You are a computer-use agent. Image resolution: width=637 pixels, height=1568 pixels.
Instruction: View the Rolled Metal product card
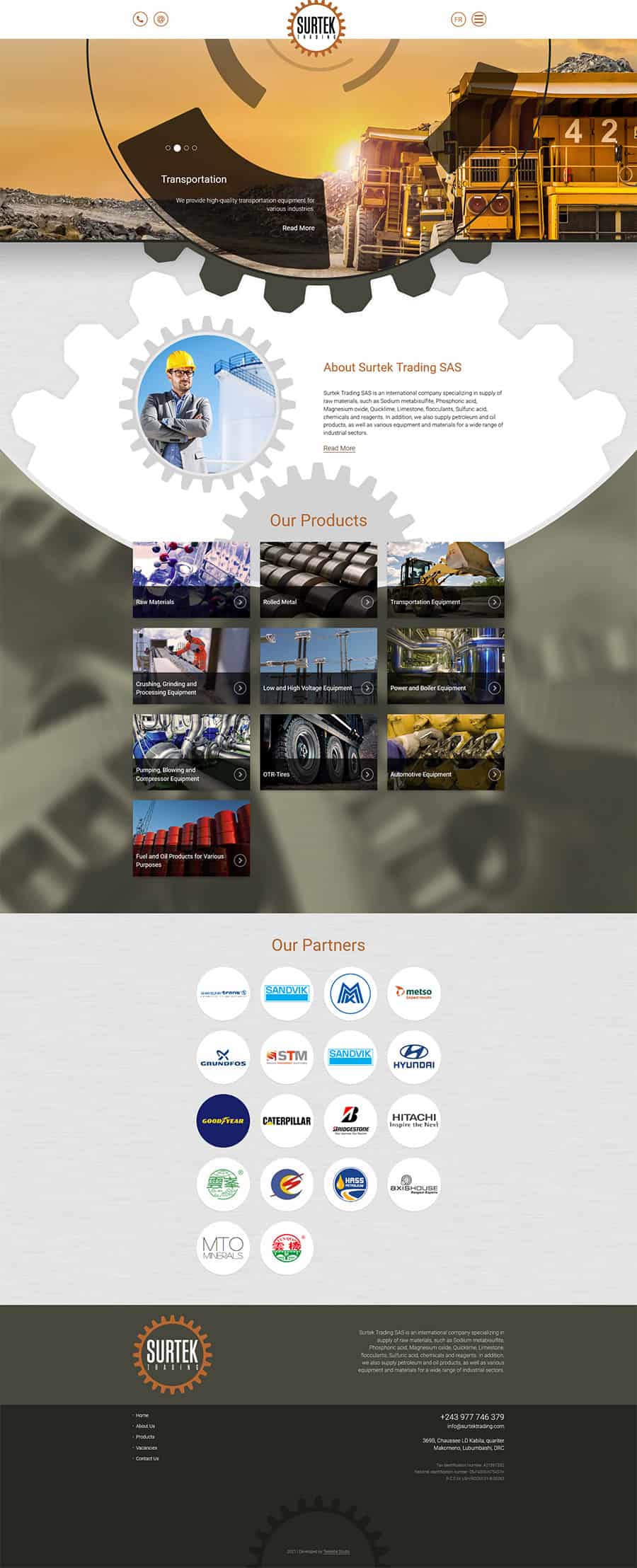click(318, 580)
